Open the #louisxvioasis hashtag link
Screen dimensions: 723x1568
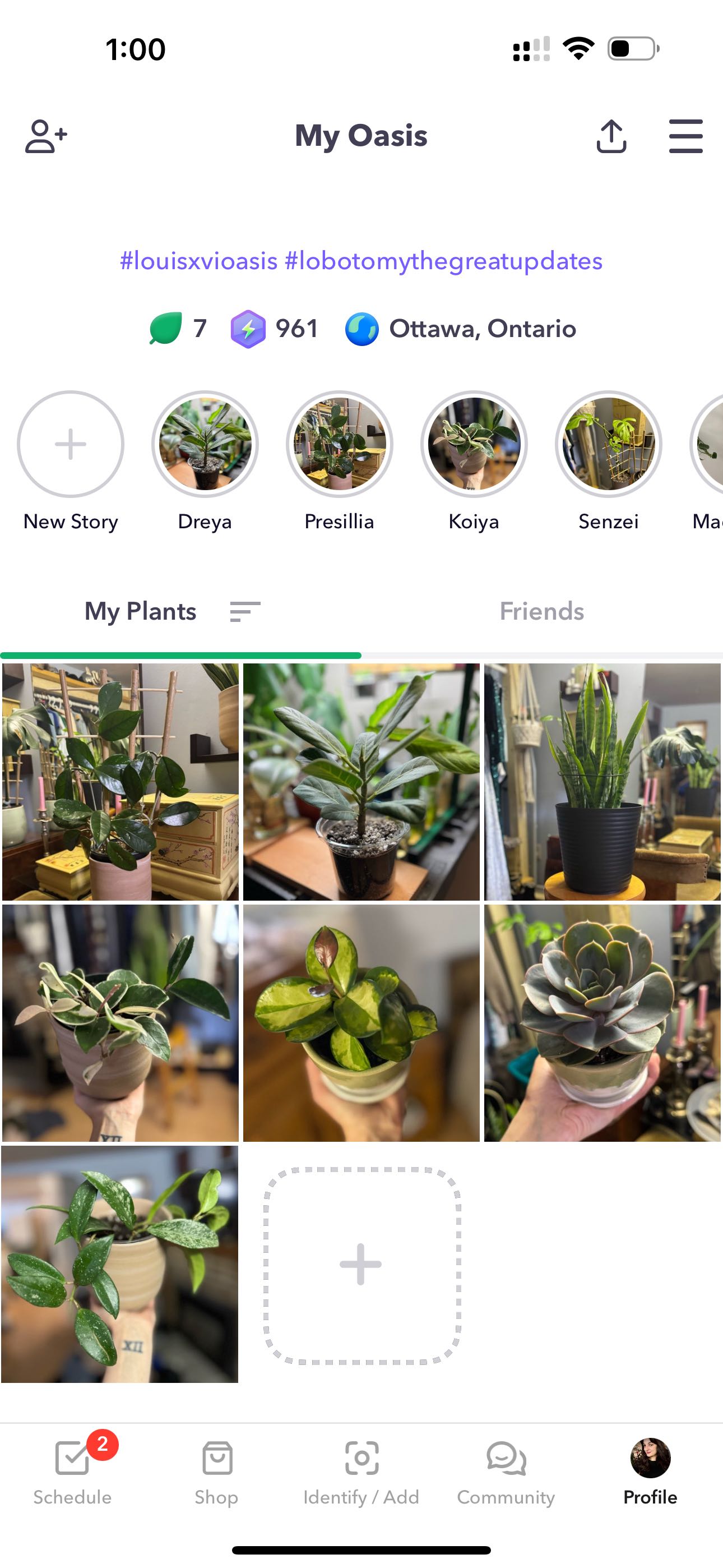198,261
